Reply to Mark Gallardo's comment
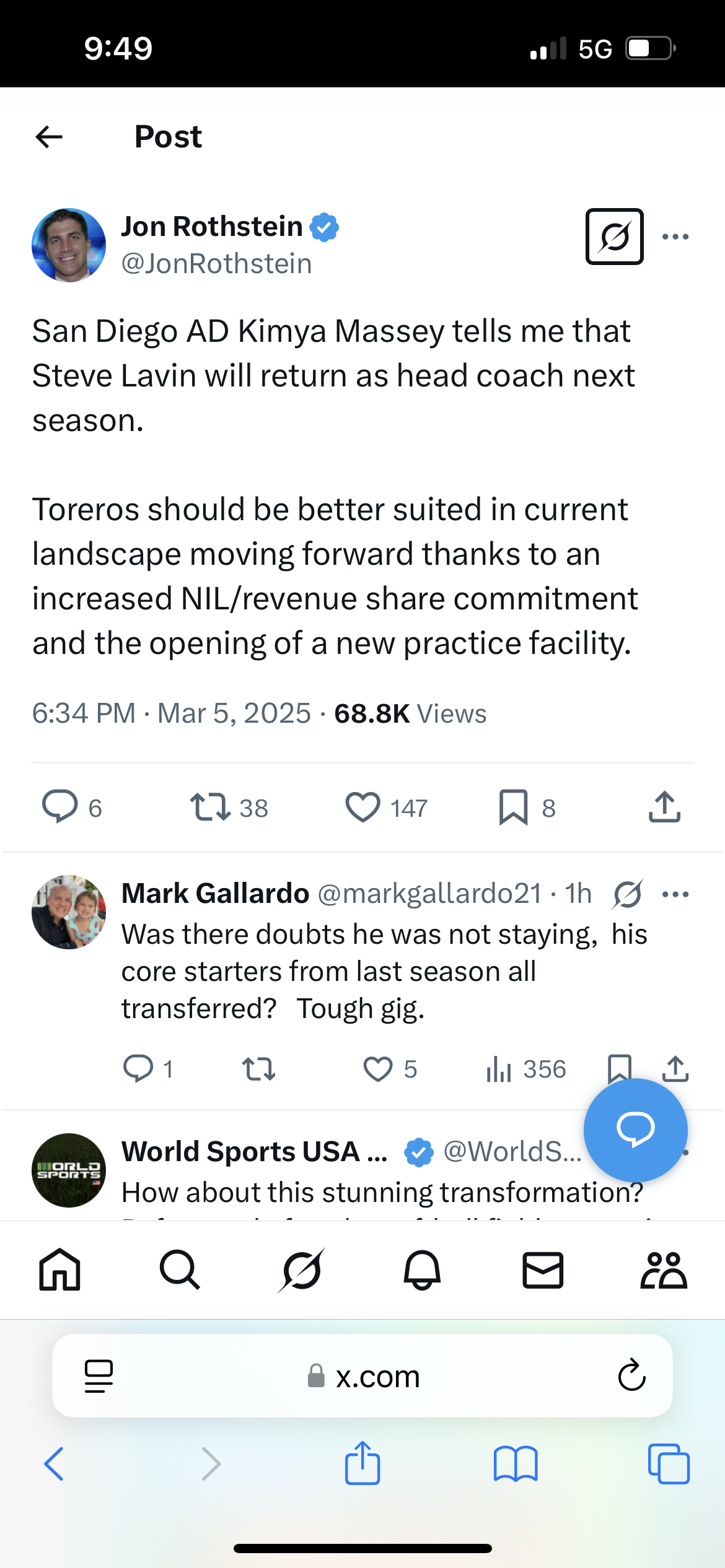 [138, 1069]
